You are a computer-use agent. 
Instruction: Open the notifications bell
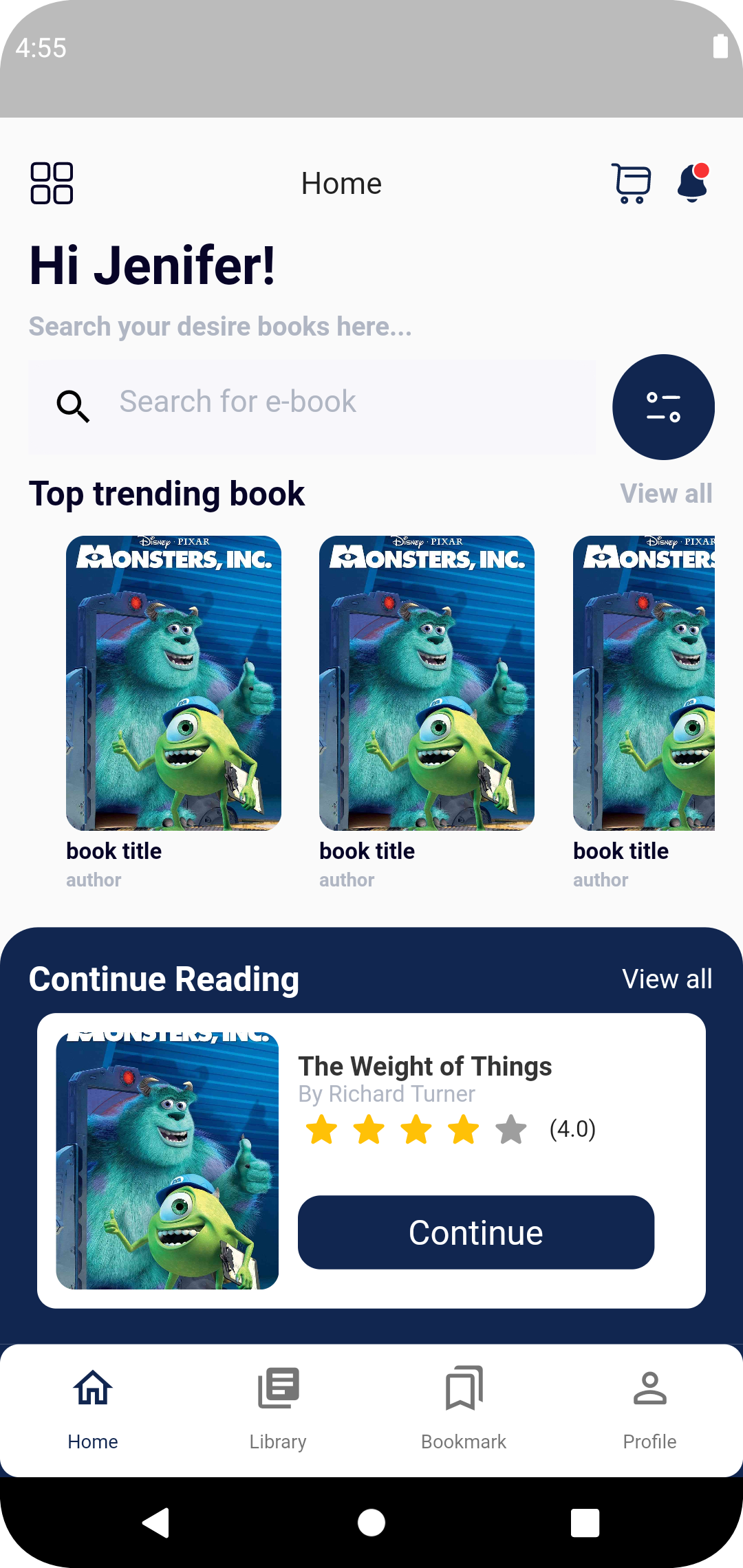click(x=693, y=183)
